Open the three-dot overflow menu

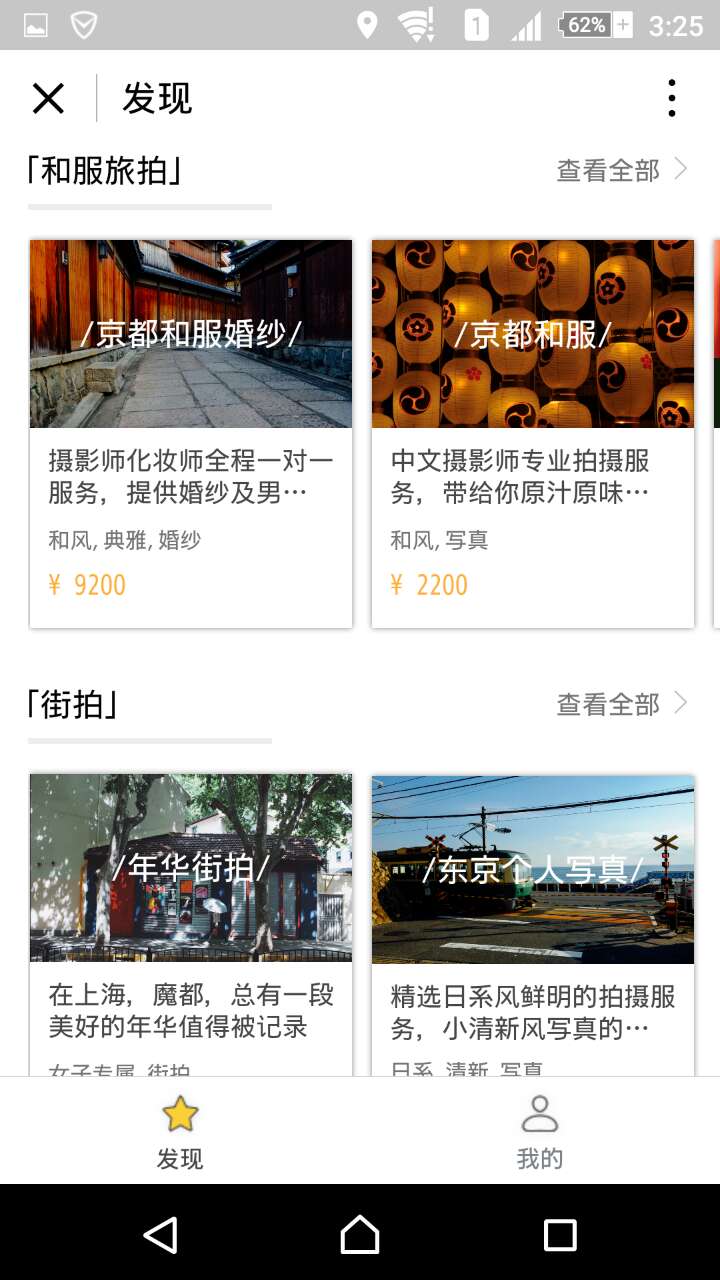pyautogui.click(x=671, y=99)
